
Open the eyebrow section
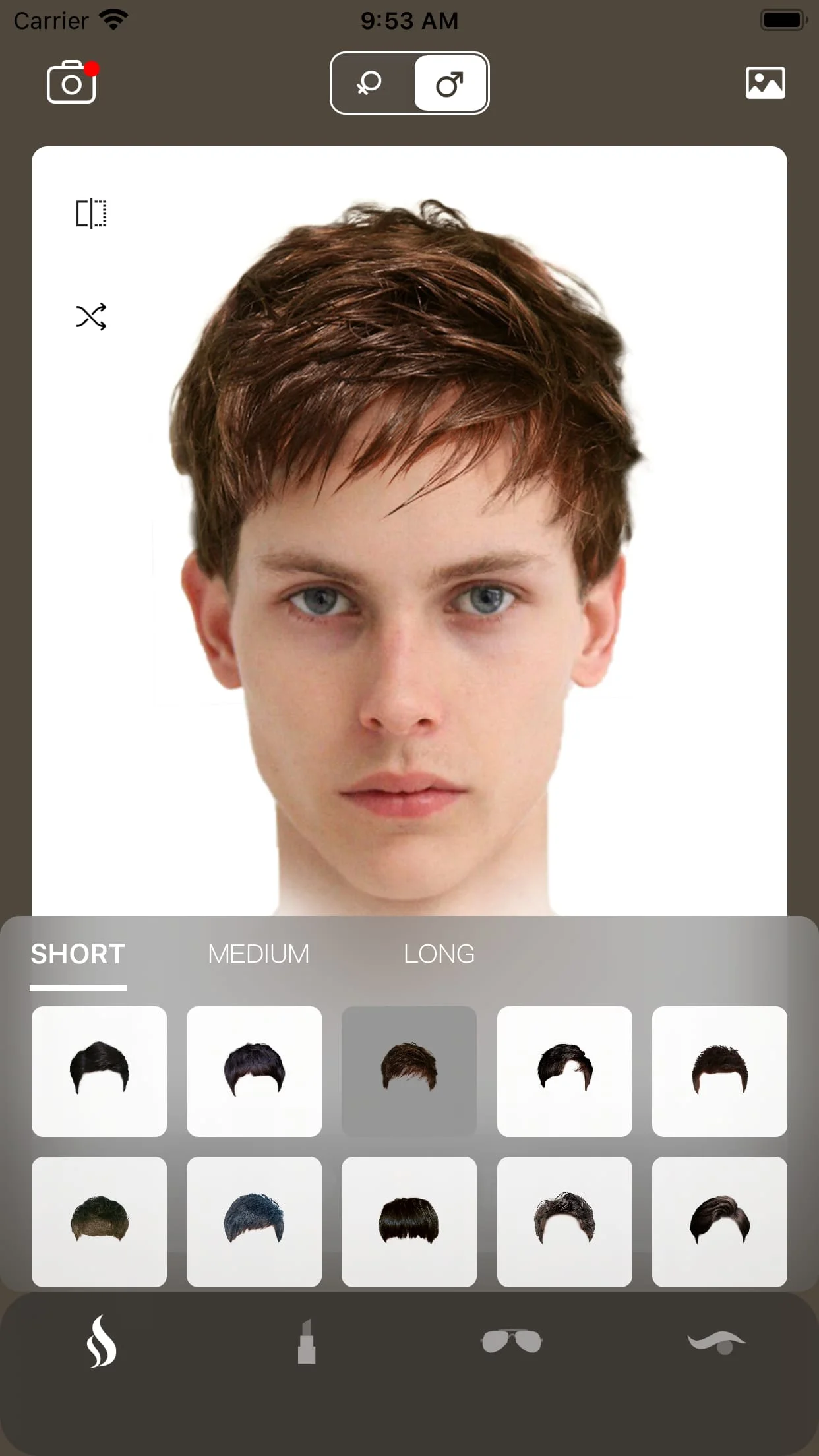click(x=717, y=1341)
